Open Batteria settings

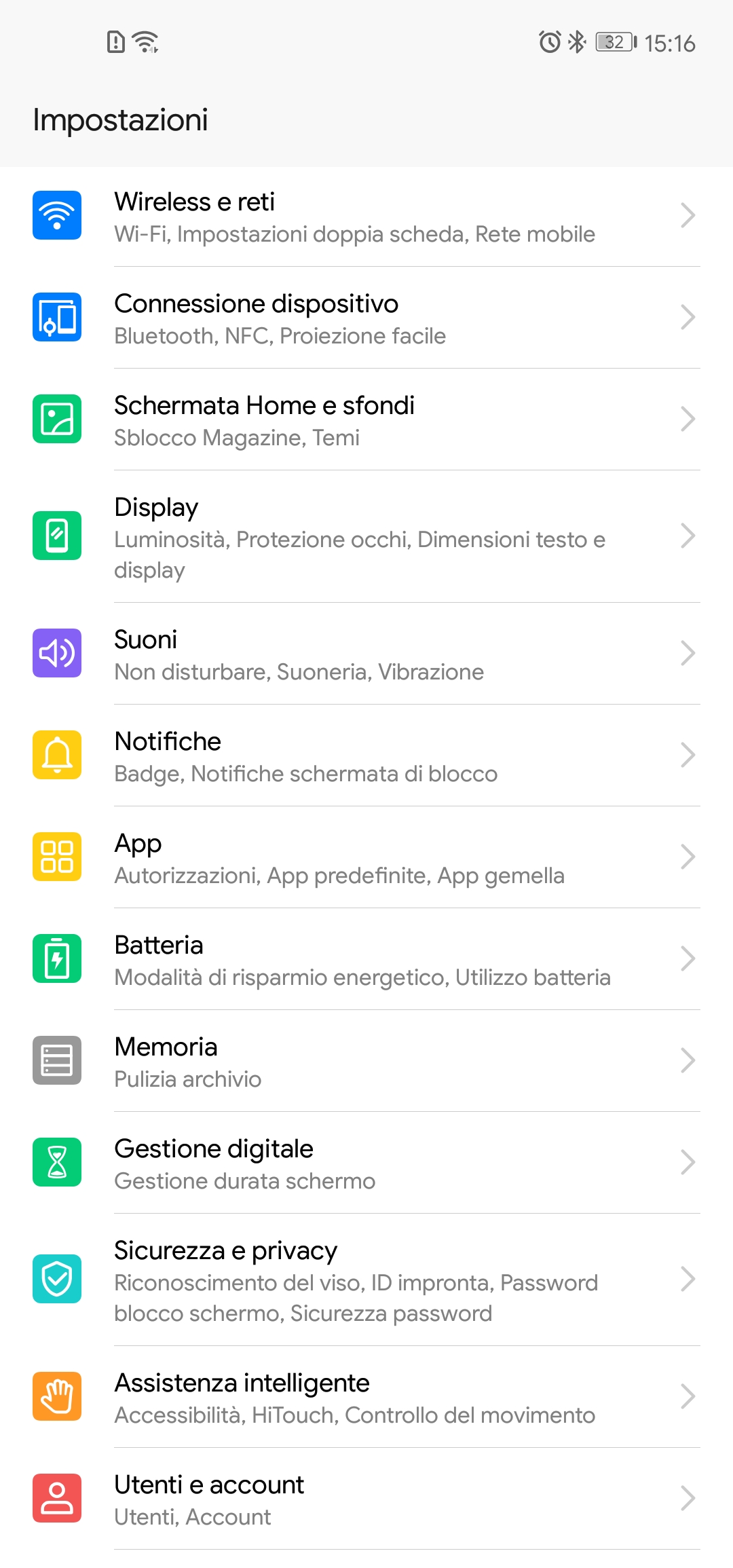[366, 959]
